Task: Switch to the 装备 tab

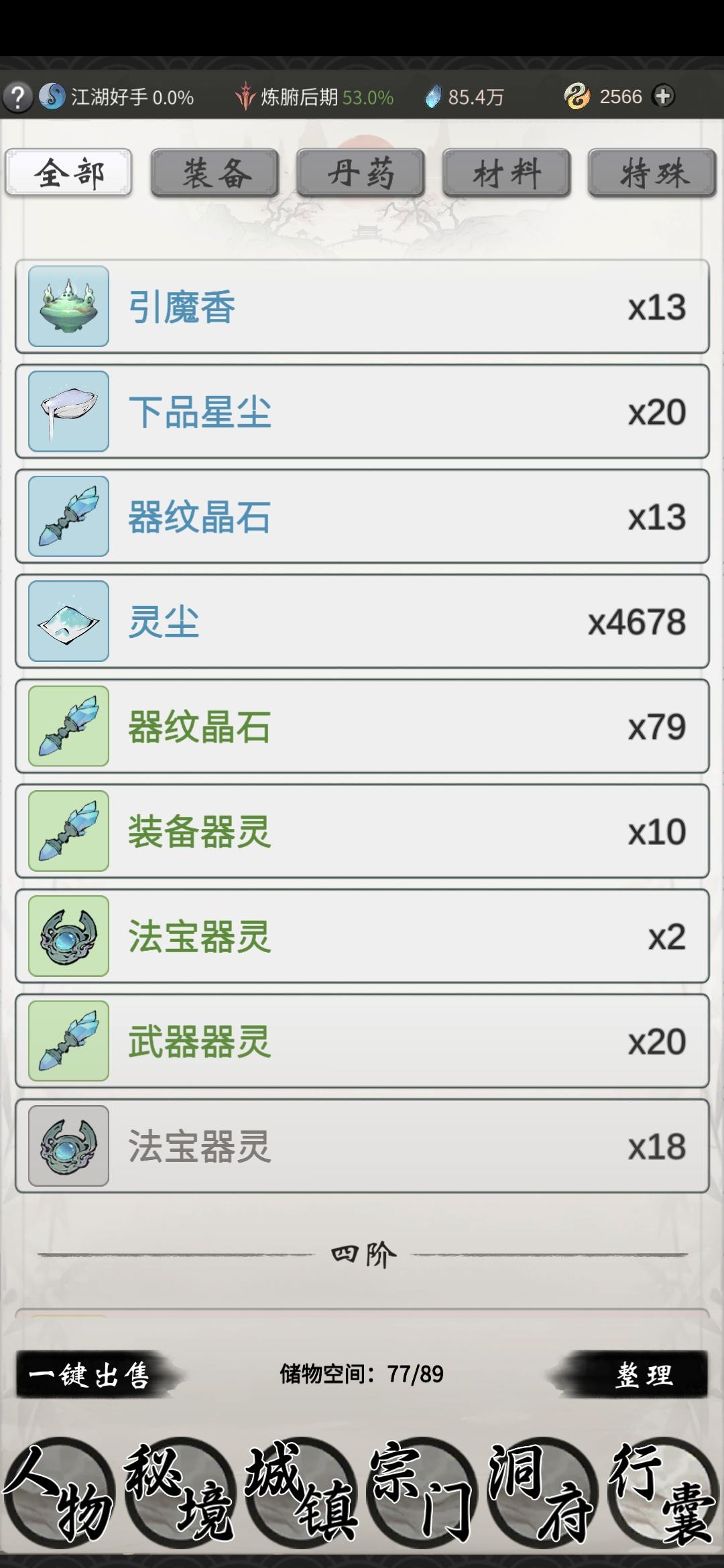Action: click(215, 173)
